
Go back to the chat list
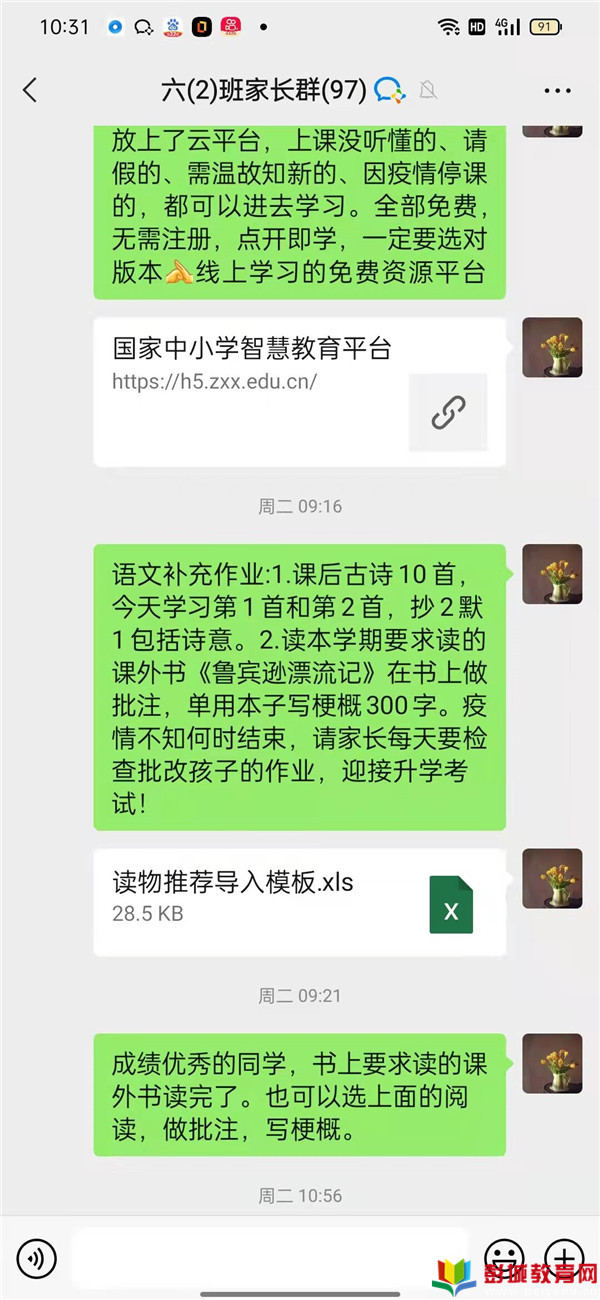click(x=30, y=90)
